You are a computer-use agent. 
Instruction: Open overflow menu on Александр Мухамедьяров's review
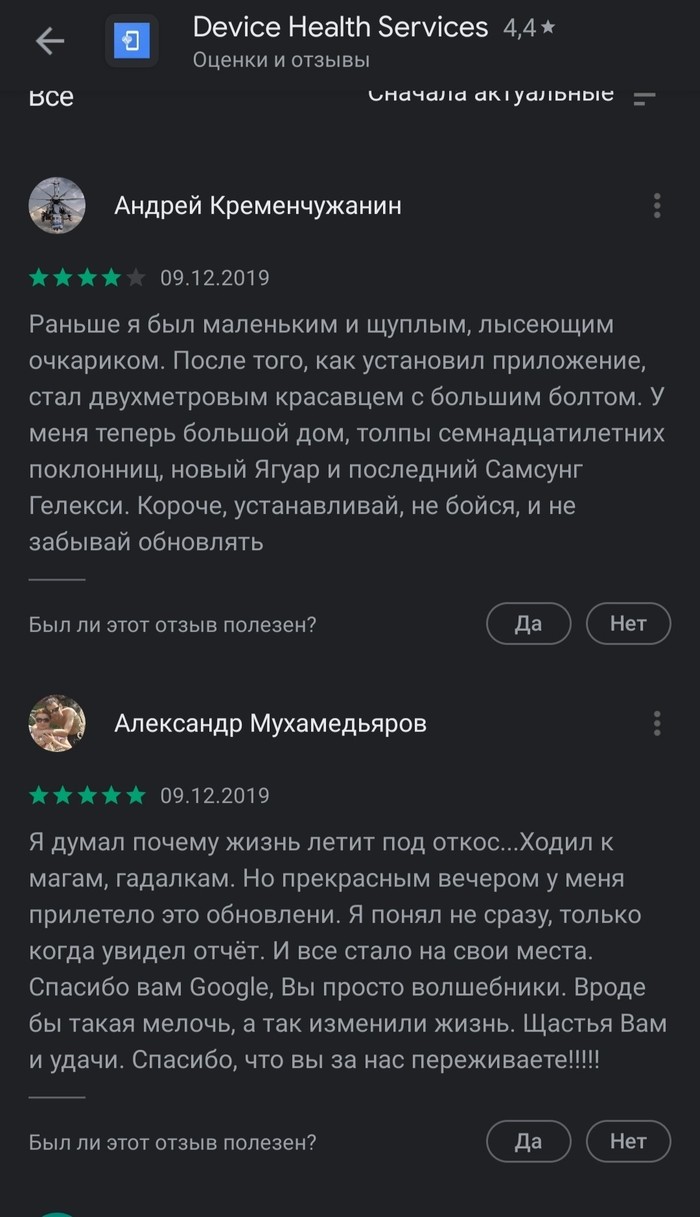[x=657, y=723]
